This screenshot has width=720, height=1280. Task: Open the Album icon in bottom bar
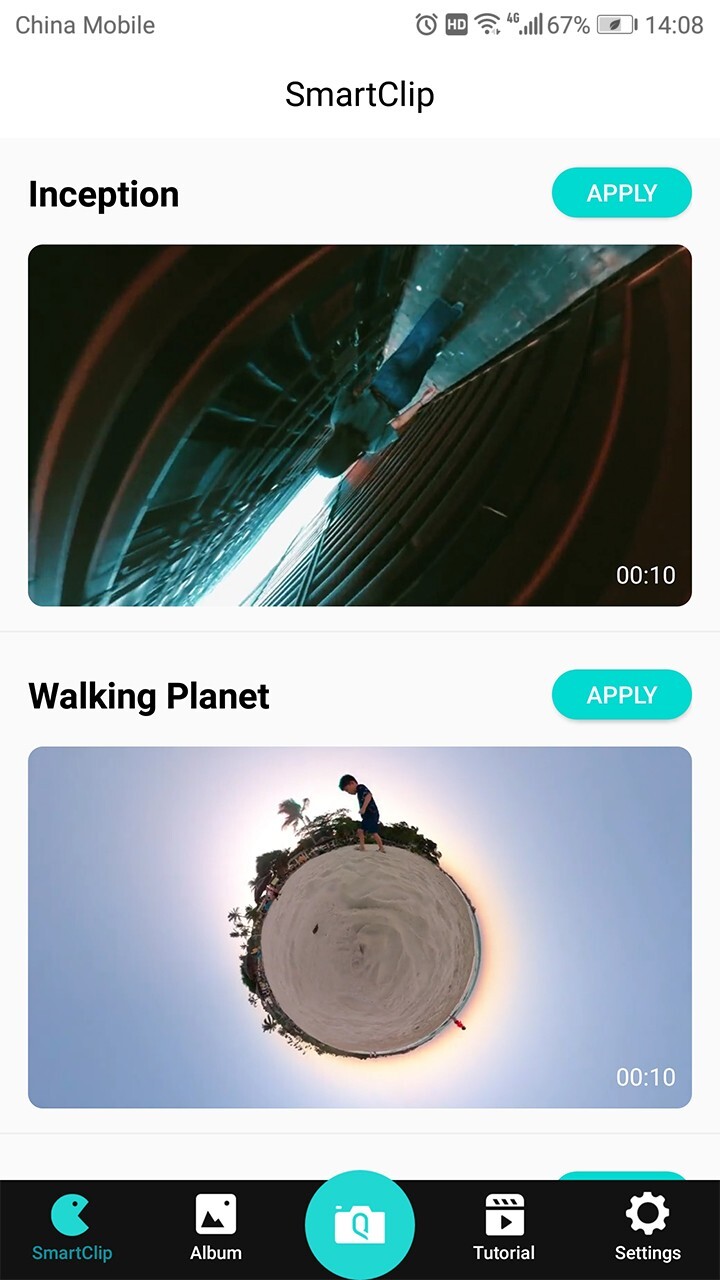tap(215, 1213)
